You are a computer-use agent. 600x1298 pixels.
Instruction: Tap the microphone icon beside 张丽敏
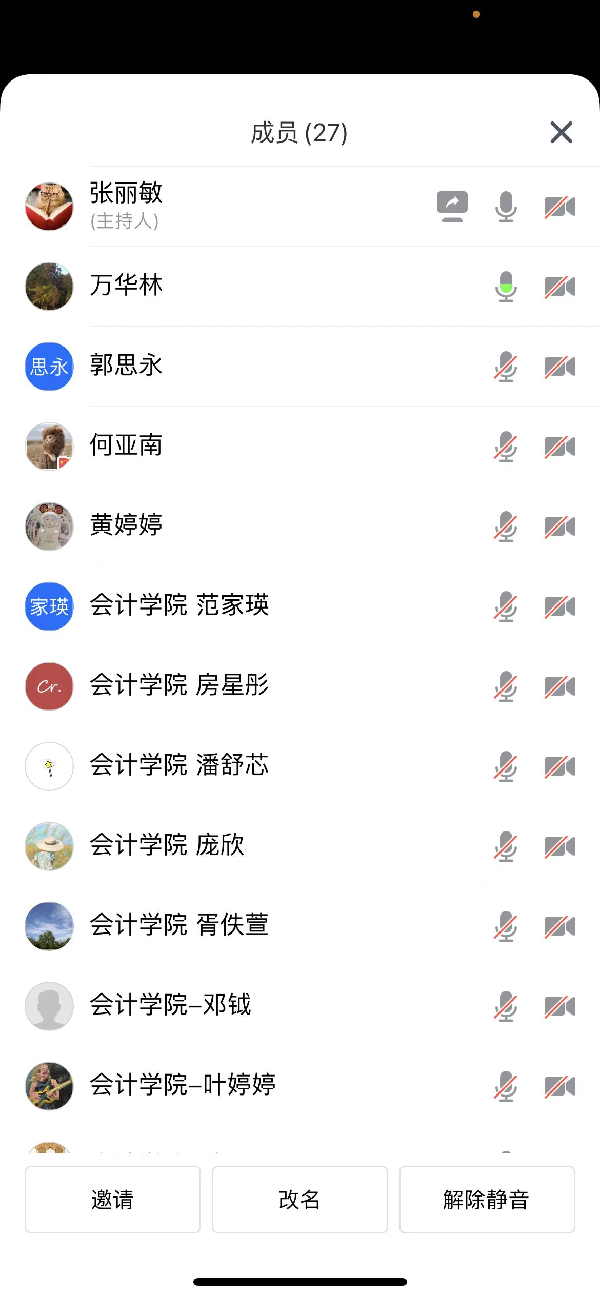[x=506, y=207]
